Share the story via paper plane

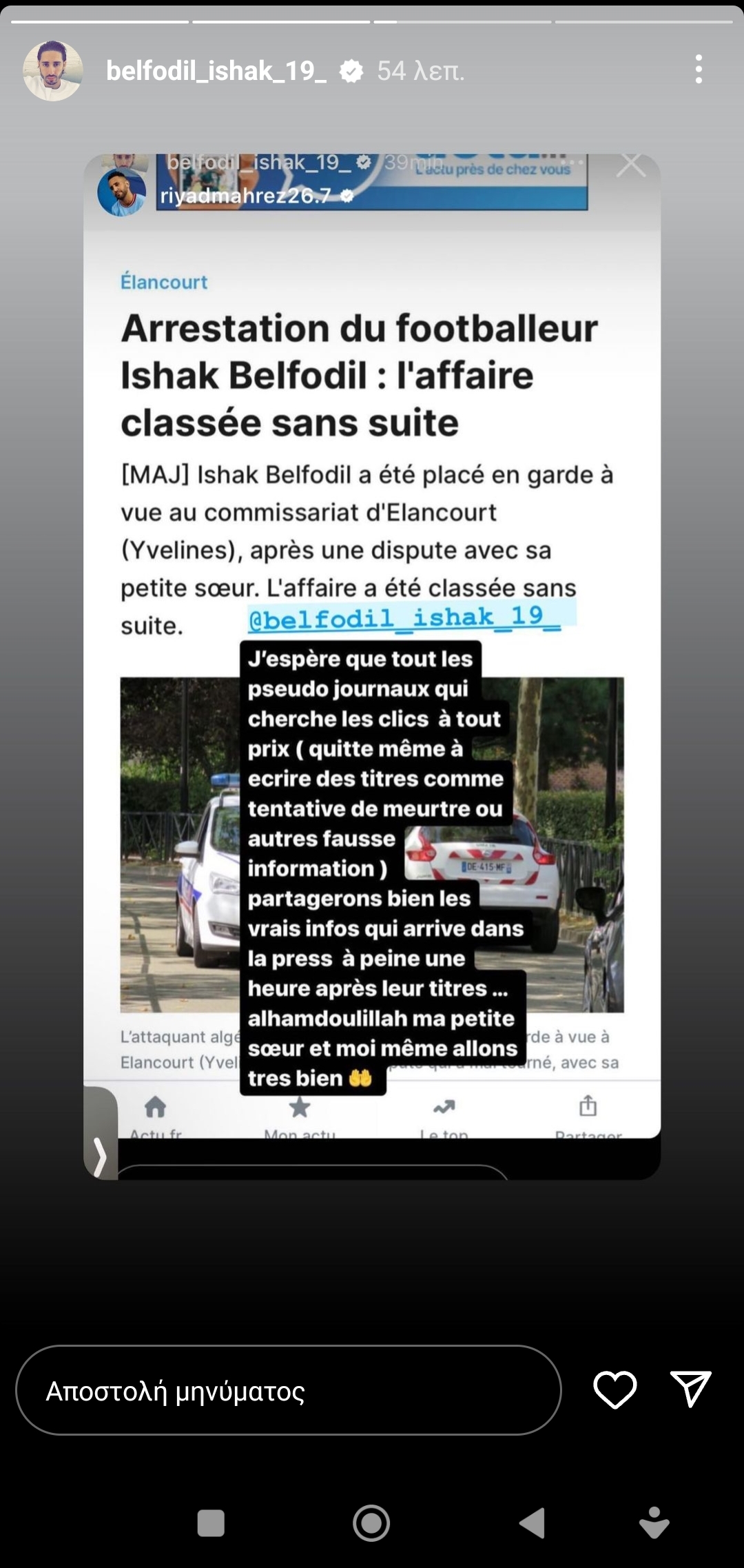[x=690, y=1388]
